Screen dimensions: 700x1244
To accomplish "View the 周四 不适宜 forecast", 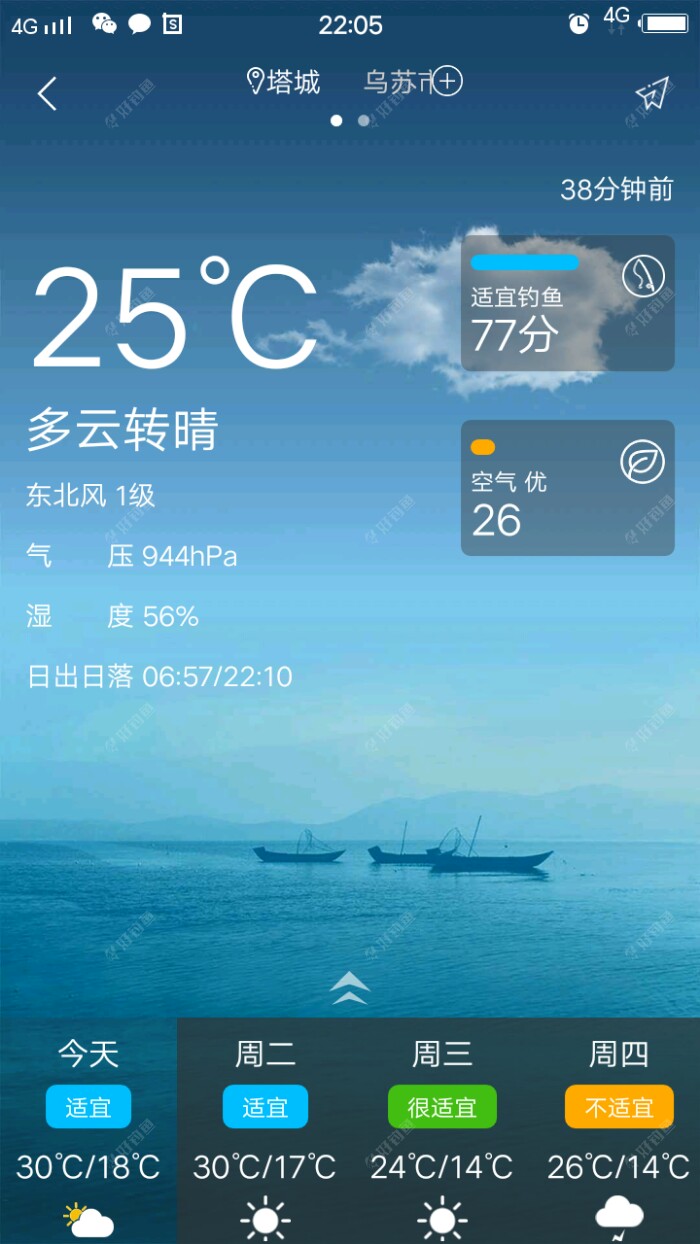I will (x=618, y=1130).
